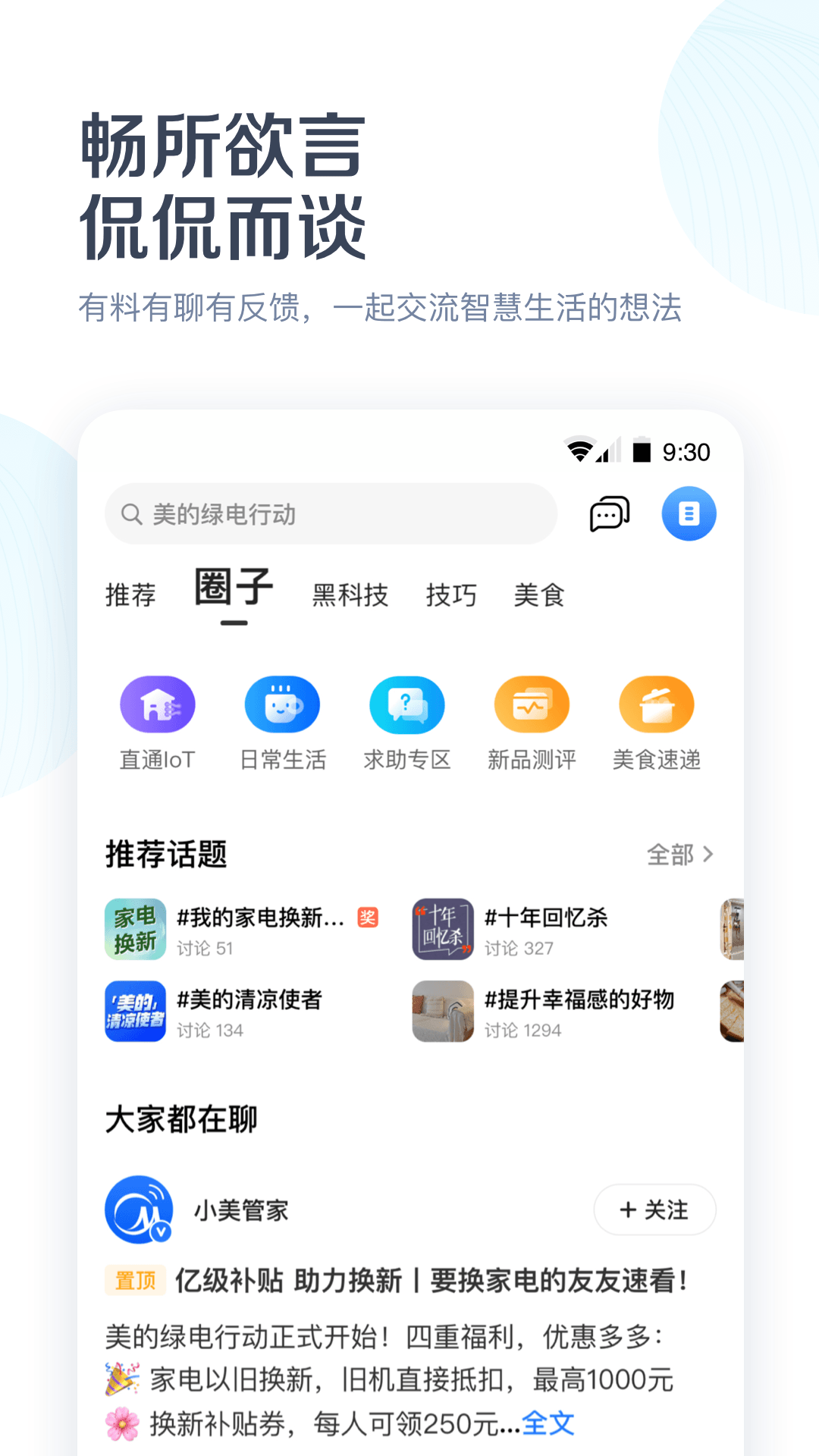Switch to the 美食 tab
The height and width of the screenshot is (1456, 819).
point(539,595)
